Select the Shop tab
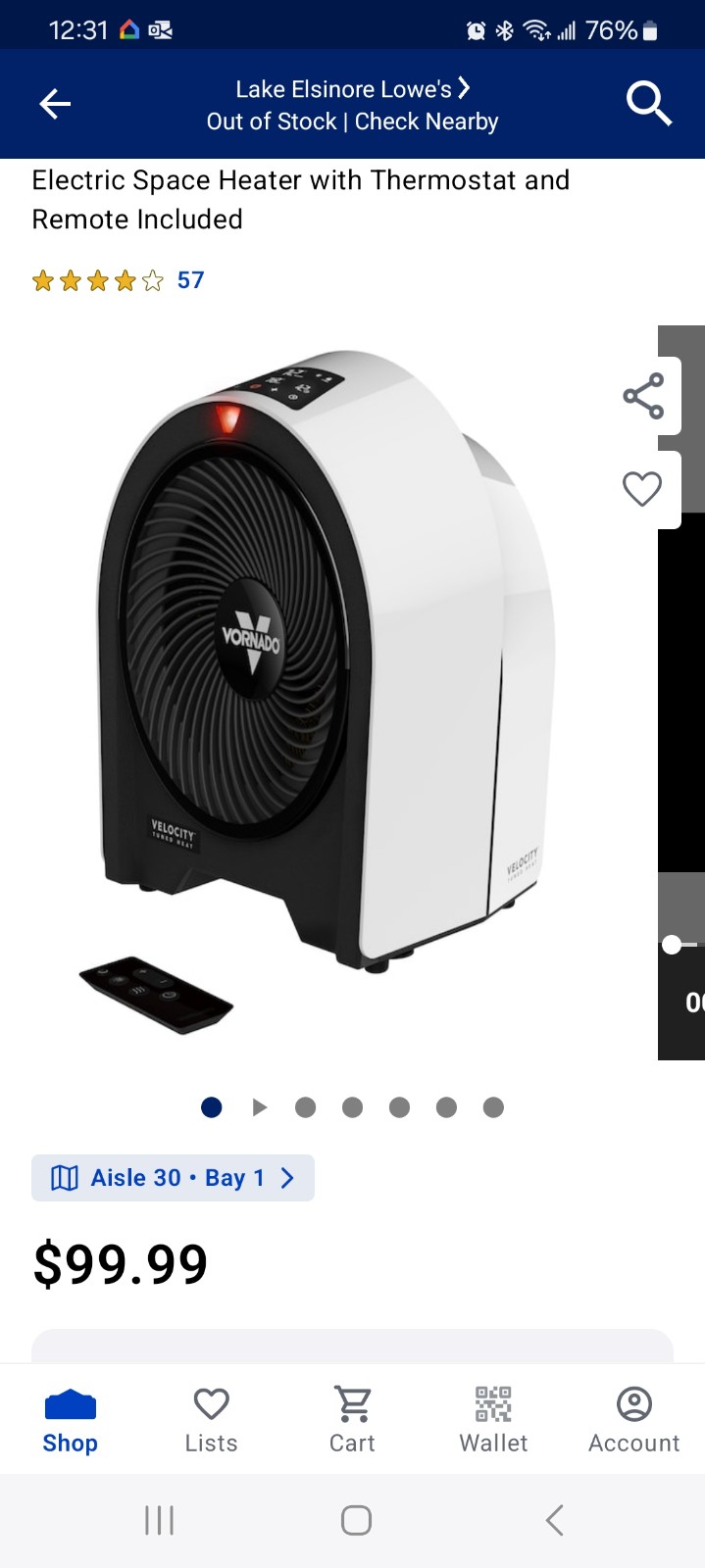 coord(71,1420)
